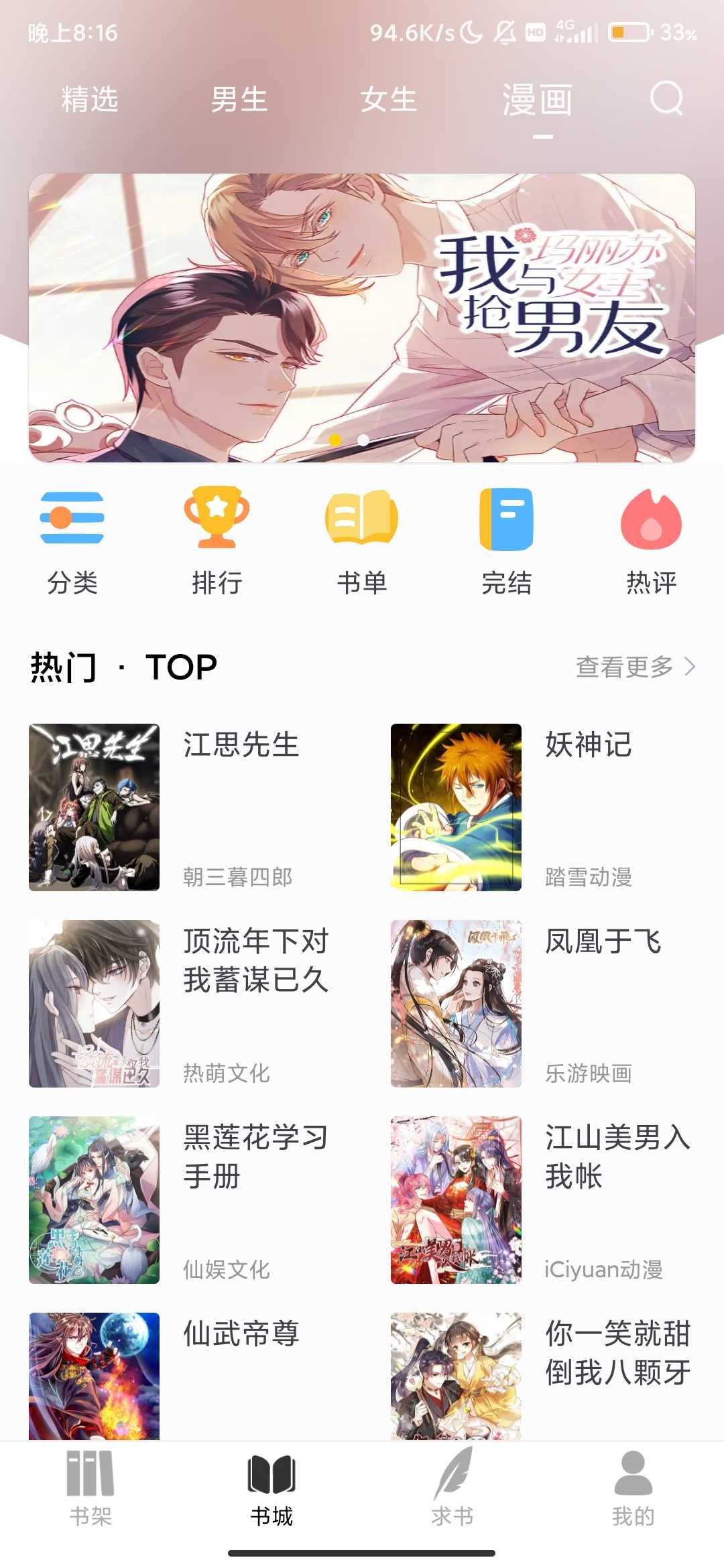Switch to the 男生 tab
724x1568 pixels.
[239, 99]
